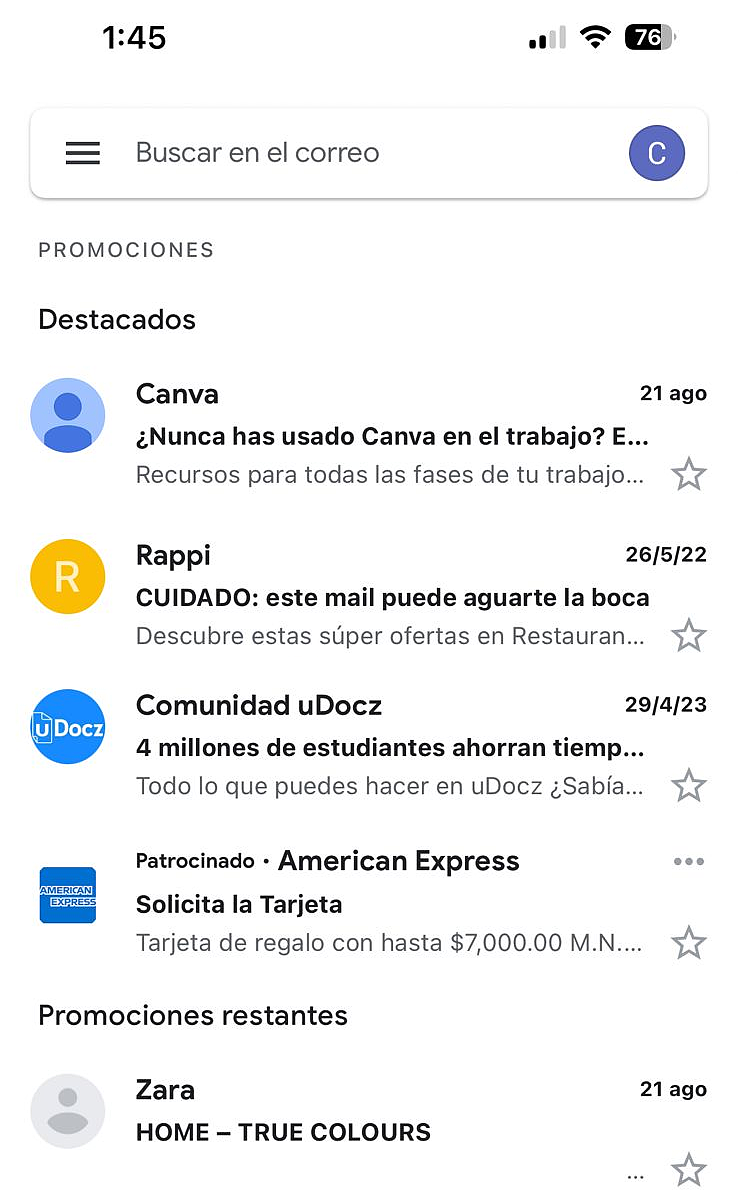Tap the Zara sender avatar
Screen dimensions: 738x1200
click(x=68, y=1110)
